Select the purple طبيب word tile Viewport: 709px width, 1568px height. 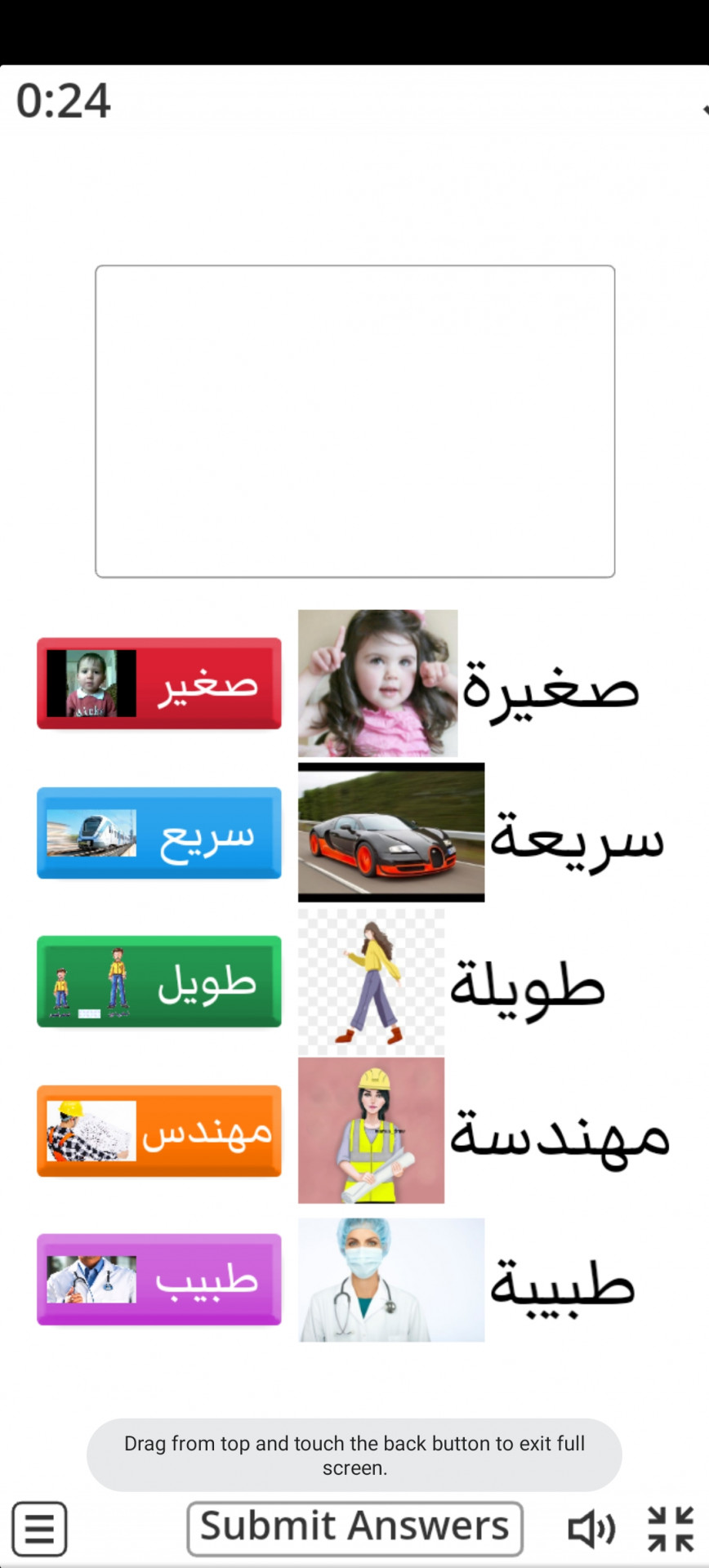click(x=159, y=1280)
